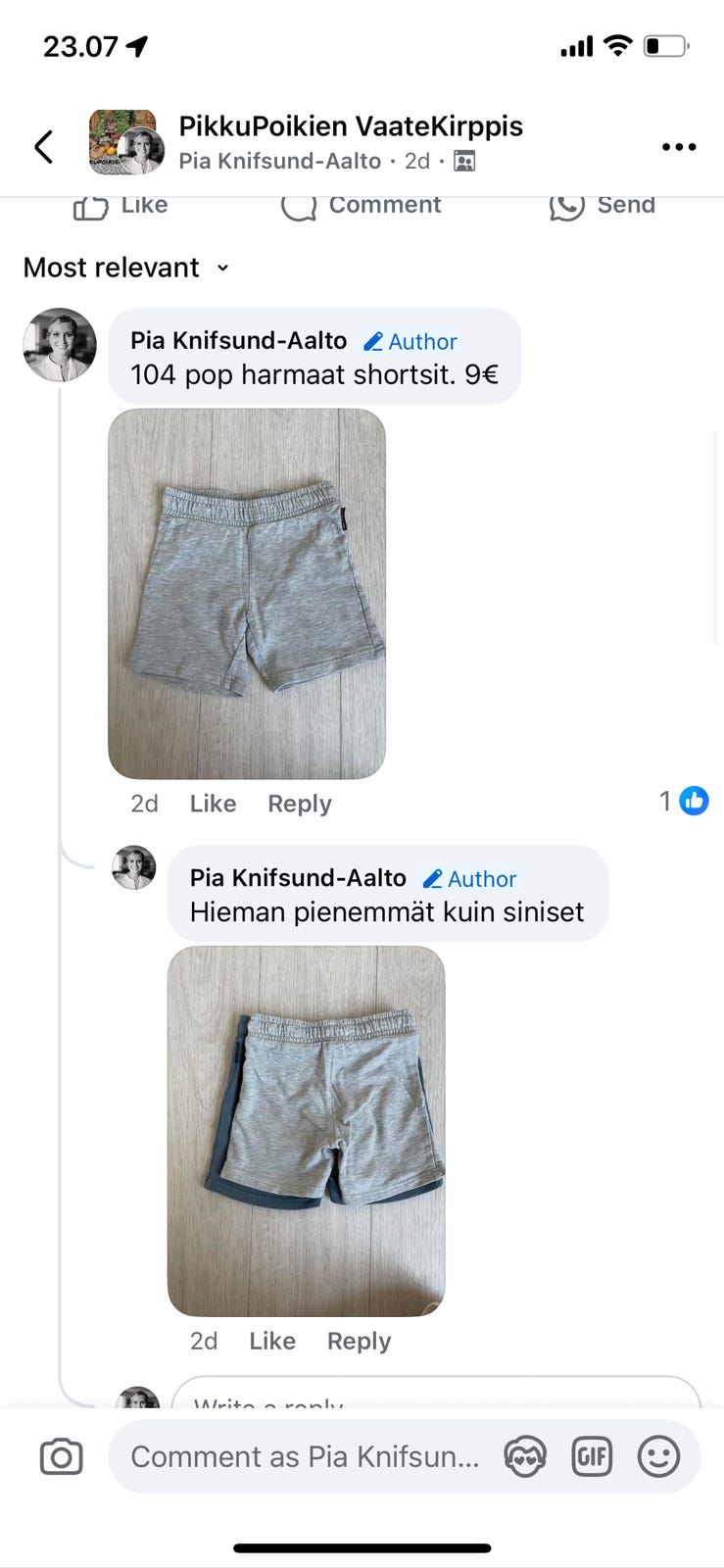
Task: Open the 'Most relevant' sort dropdown
Action: point(125,267)
